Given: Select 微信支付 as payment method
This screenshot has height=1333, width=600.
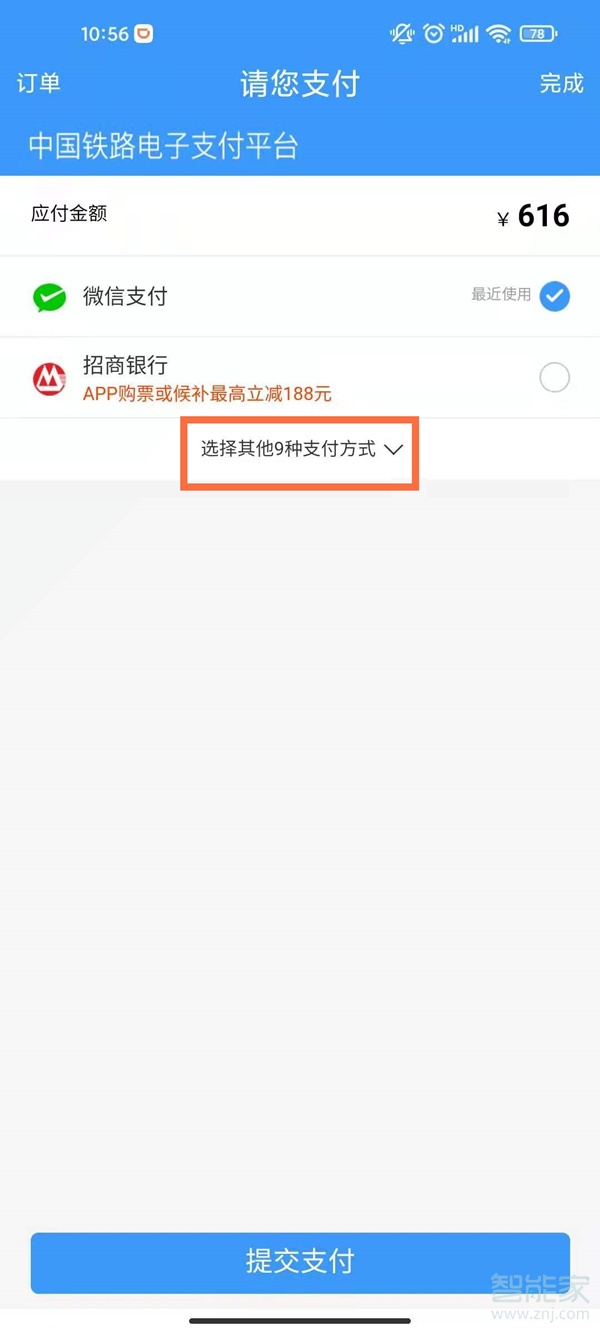Looking at the screenshot, I should point(554,296).
